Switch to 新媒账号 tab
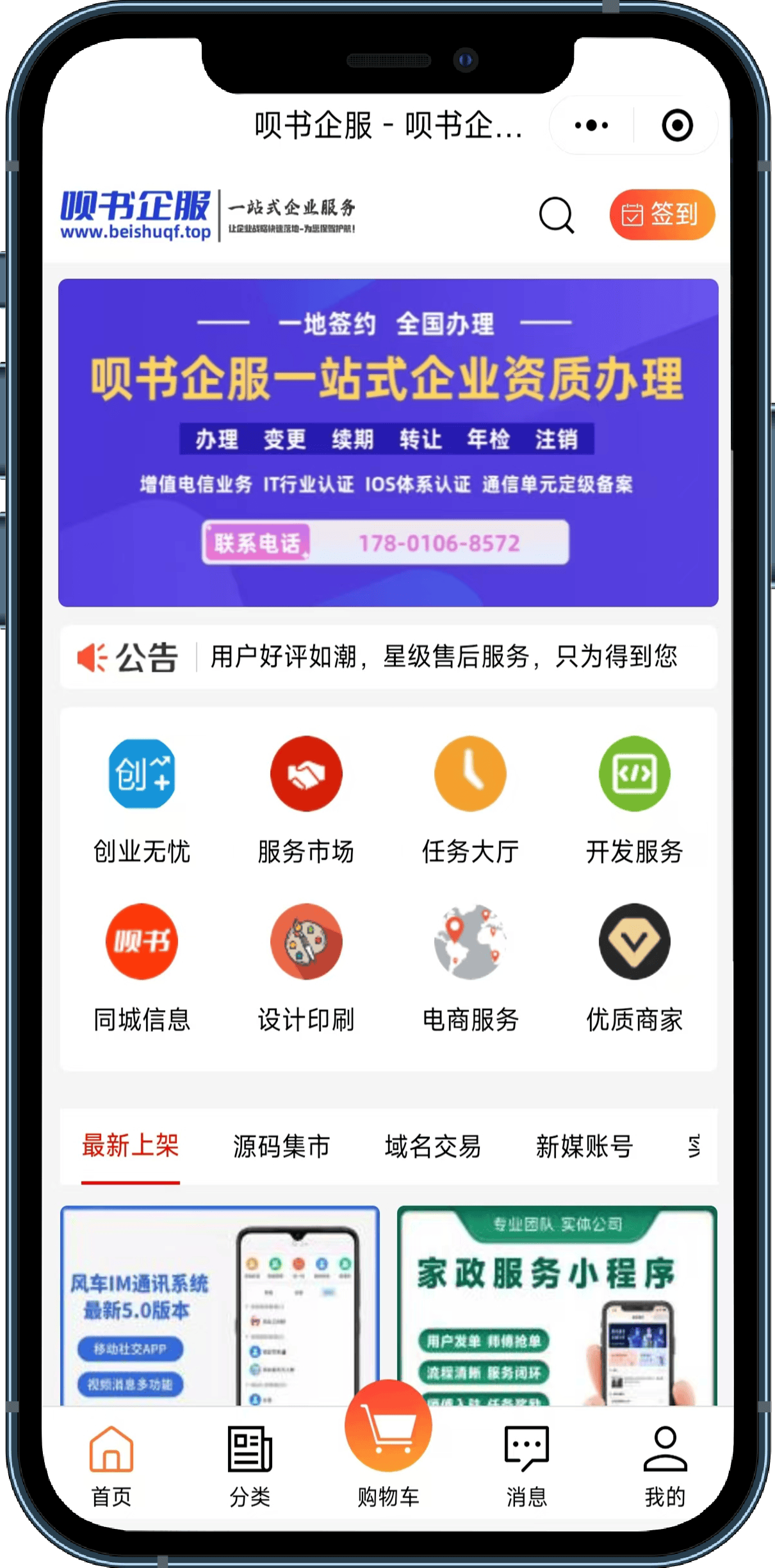The width and height of the screenshot is (775, 1568). coord(584,1147)
